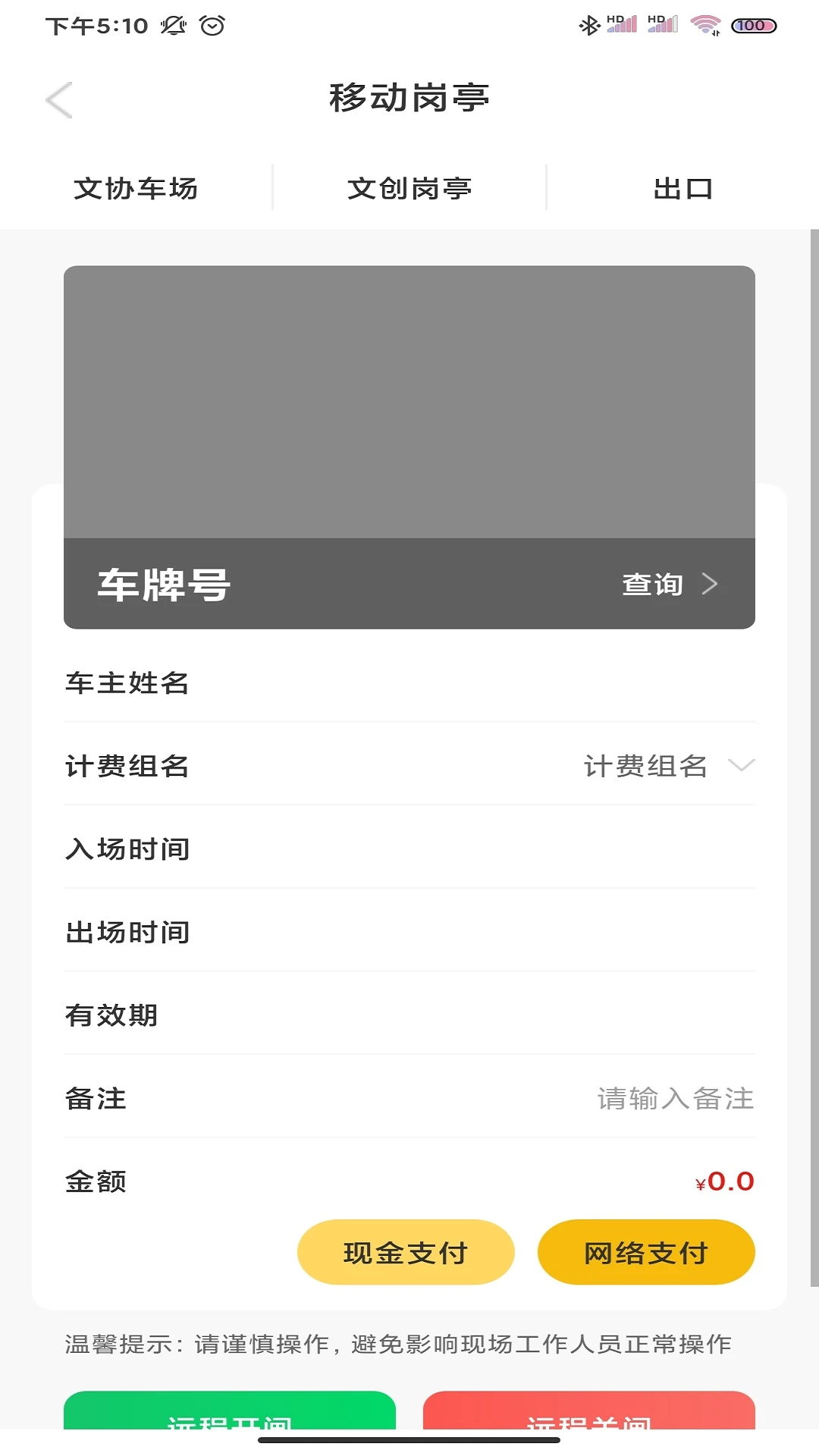Viewport: 819px width, 1456px height.
Task: Pay using 网络支付
Action: pos(646,1252)
